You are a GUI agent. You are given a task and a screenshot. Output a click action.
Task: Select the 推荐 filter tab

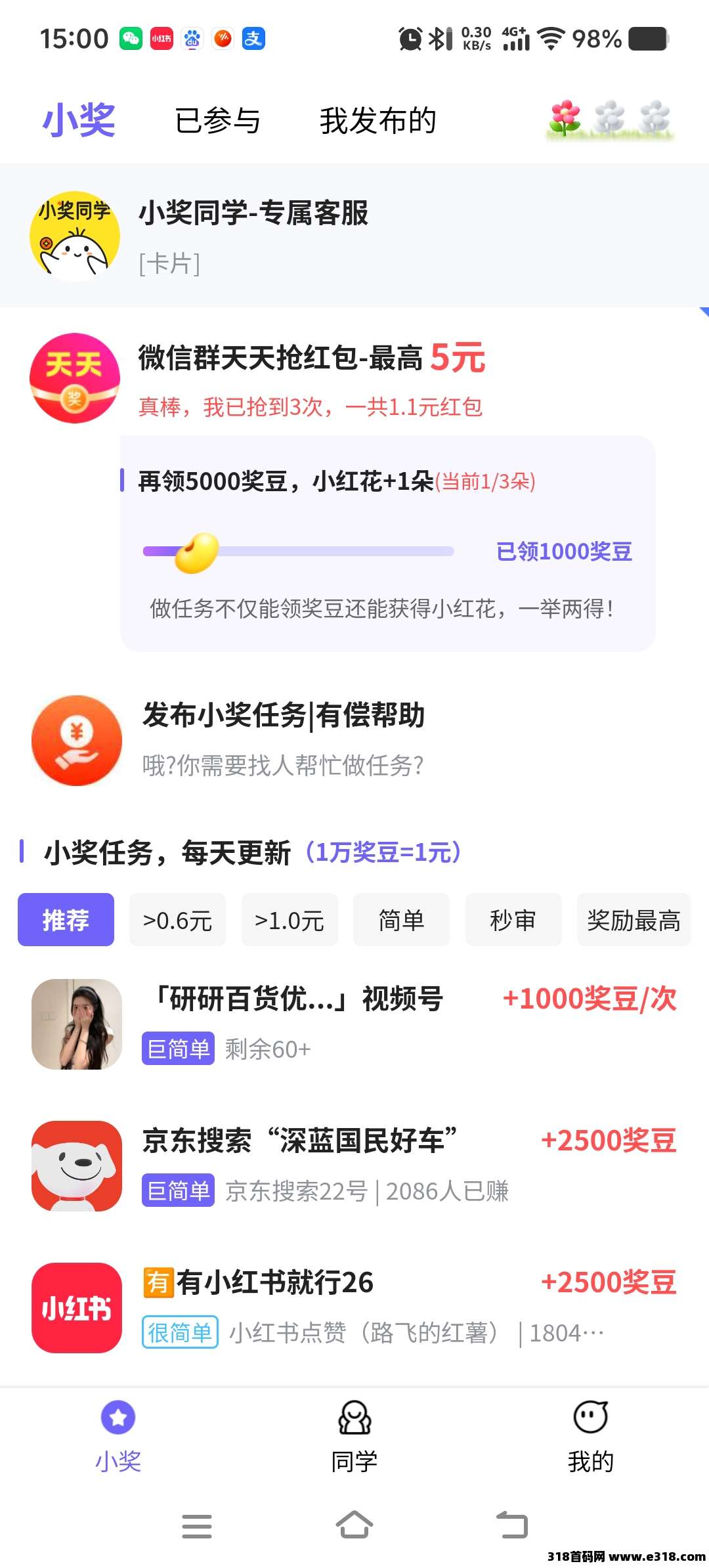[x=65, y=920]
